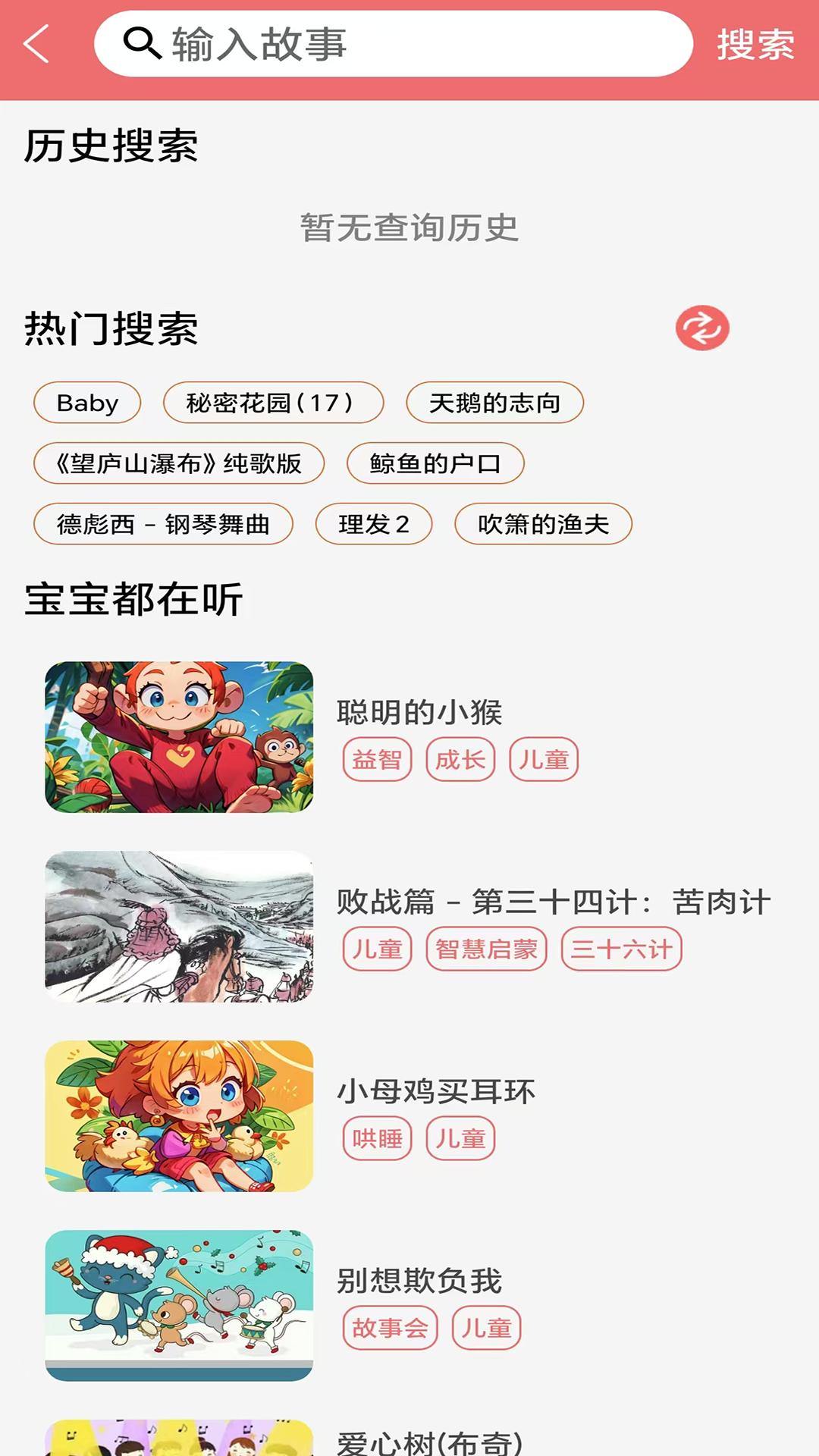Viewport: 819px width, 1456px height.
Task: Select the 故事会 tag under 别想欺负我
Action: coord(390,1328)
